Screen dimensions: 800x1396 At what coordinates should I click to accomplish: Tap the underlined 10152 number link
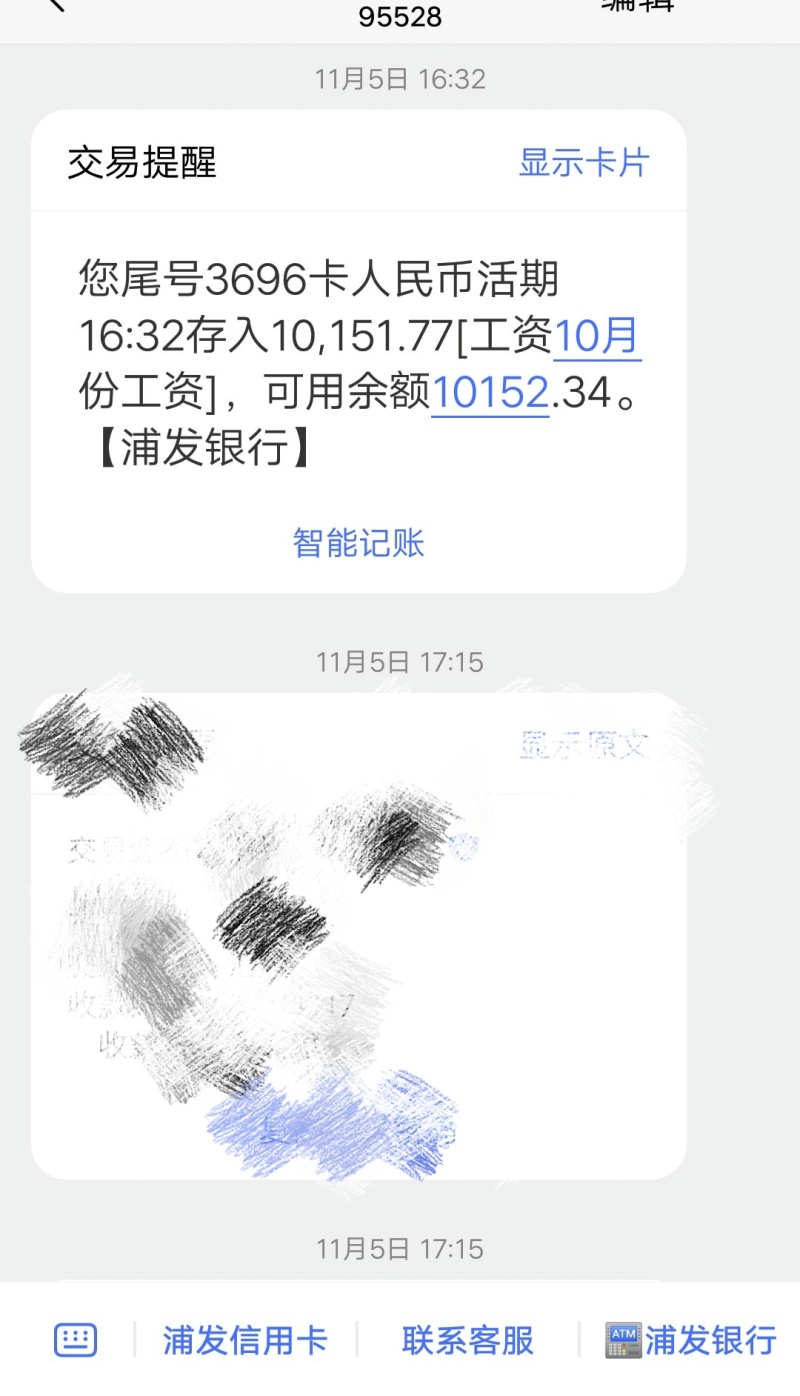[x=489, y=394]
